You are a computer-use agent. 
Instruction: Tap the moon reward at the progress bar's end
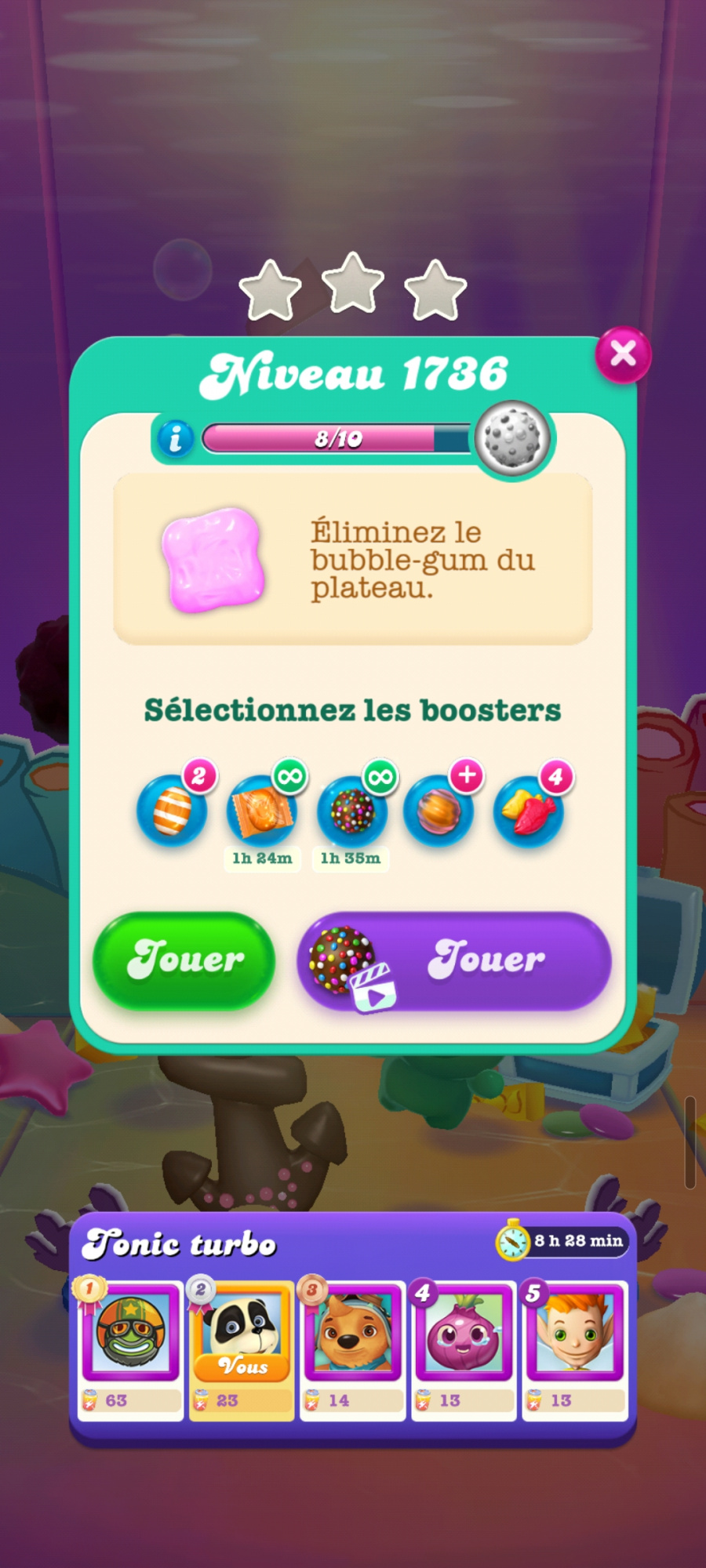point(513,438)
